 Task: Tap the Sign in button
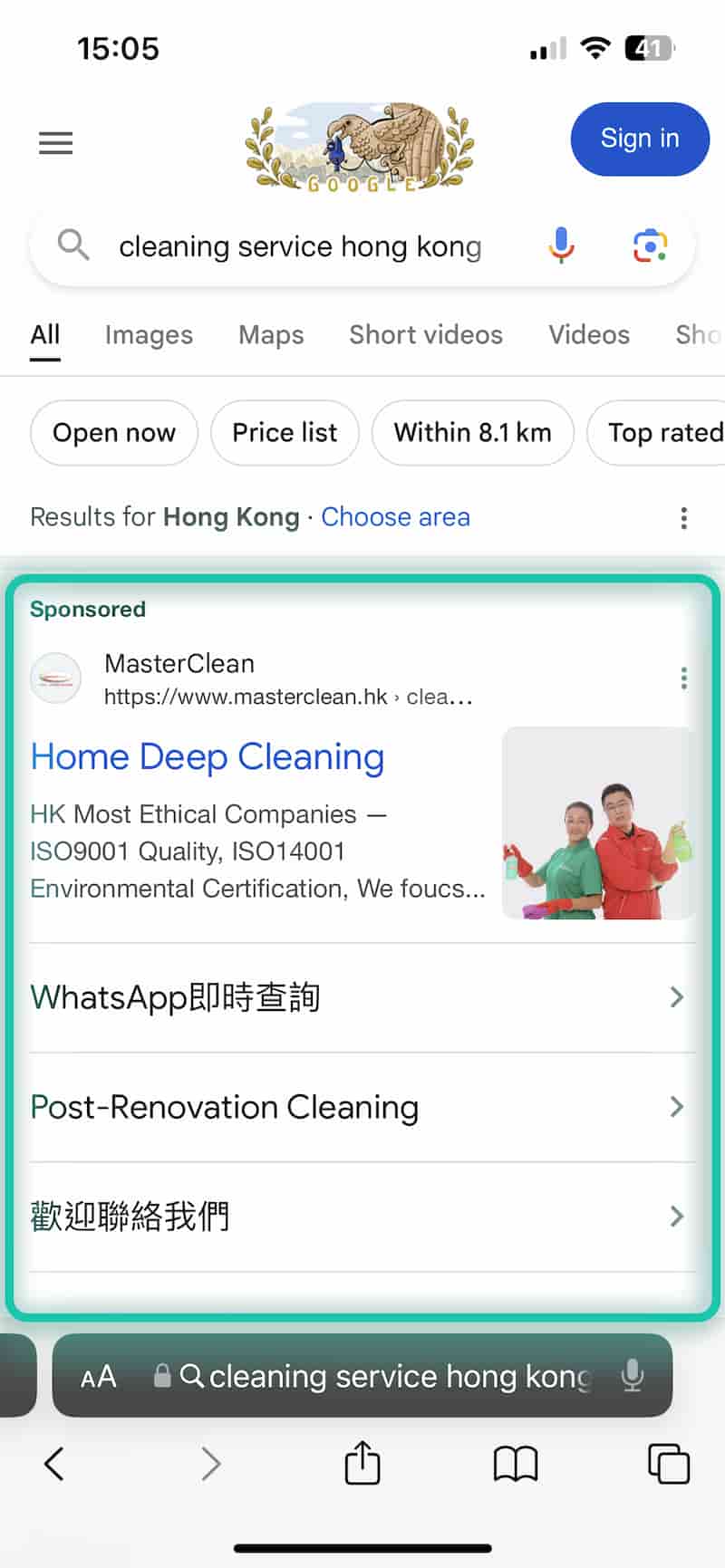click(639, 139)
